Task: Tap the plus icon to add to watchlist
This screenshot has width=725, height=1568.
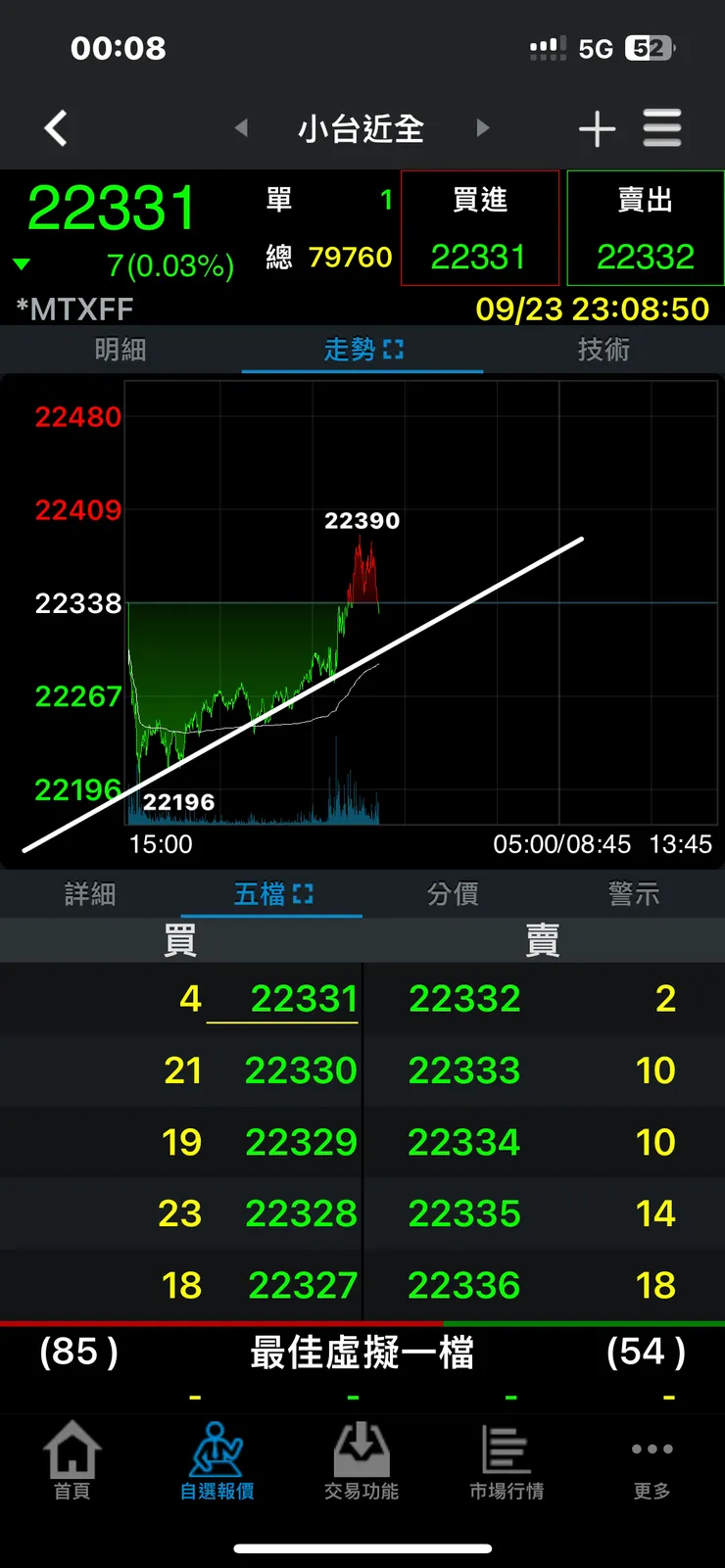Action: point(598,128)
